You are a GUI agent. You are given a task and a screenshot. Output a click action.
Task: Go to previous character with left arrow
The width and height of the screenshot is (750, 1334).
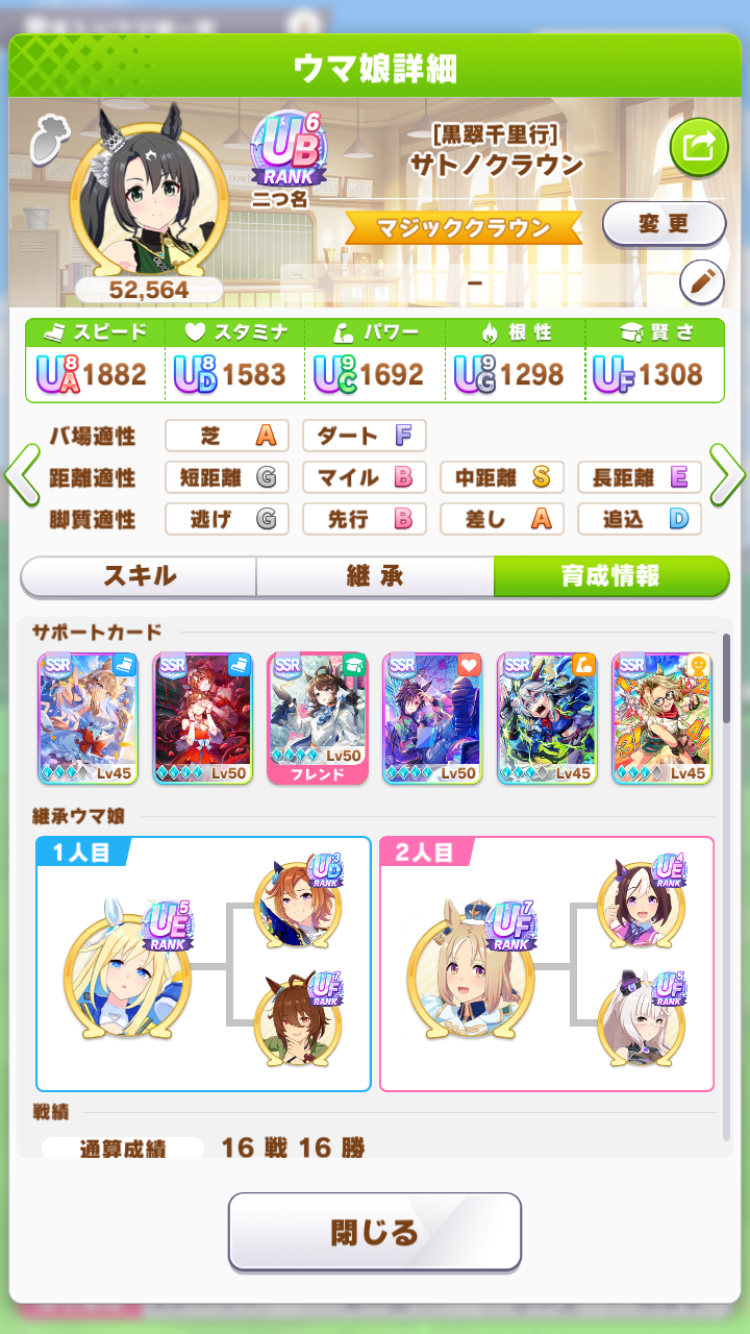click(21, 478)
